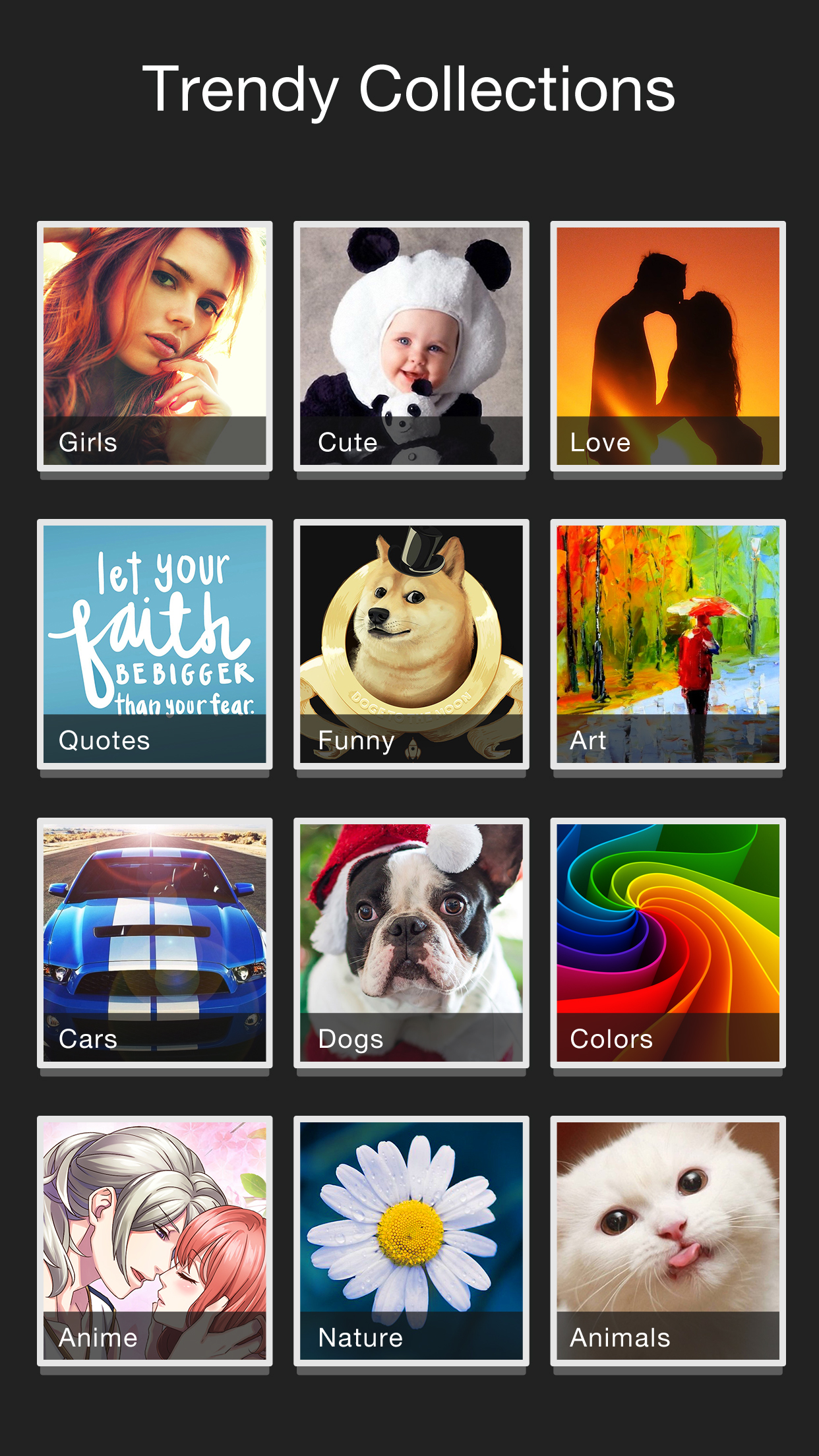Select the Love collection tile
Image resolution: width=819 pixels, height=1456 pixels.
pyautogui.click(x=668, y=346)
